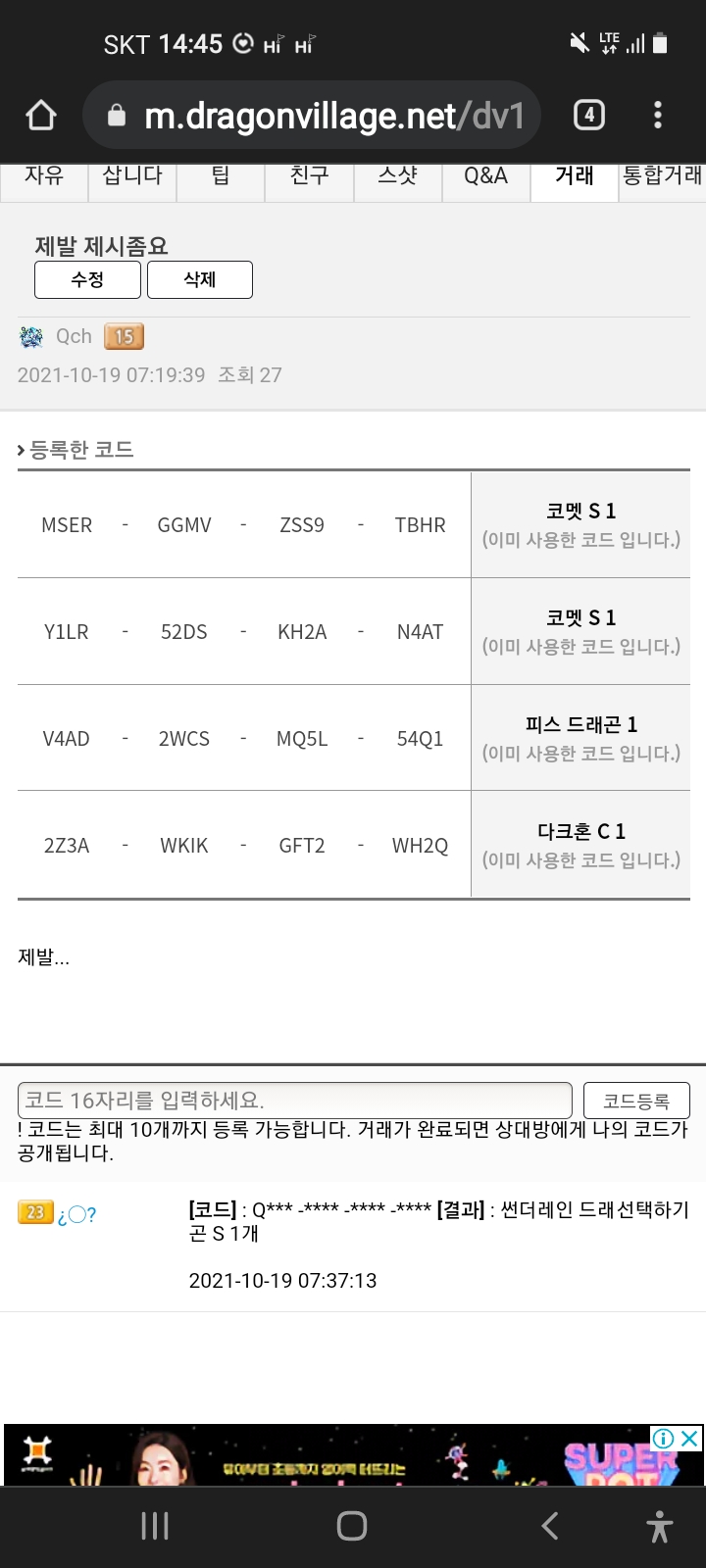Focus the 16-digit code input field
This screenshot has height=1568, width=706.
coord(294,1101)
